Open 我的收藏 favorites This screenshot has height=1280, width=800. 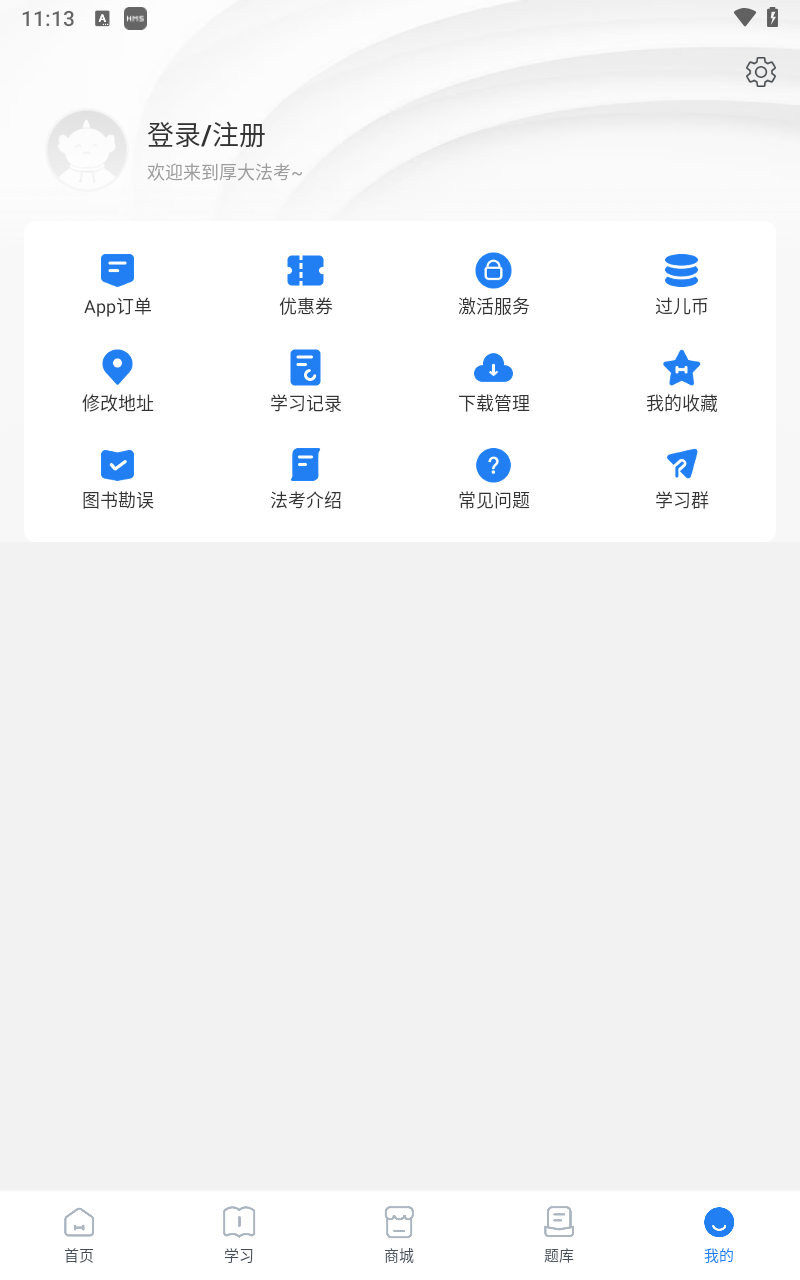[x=682, y=382]
